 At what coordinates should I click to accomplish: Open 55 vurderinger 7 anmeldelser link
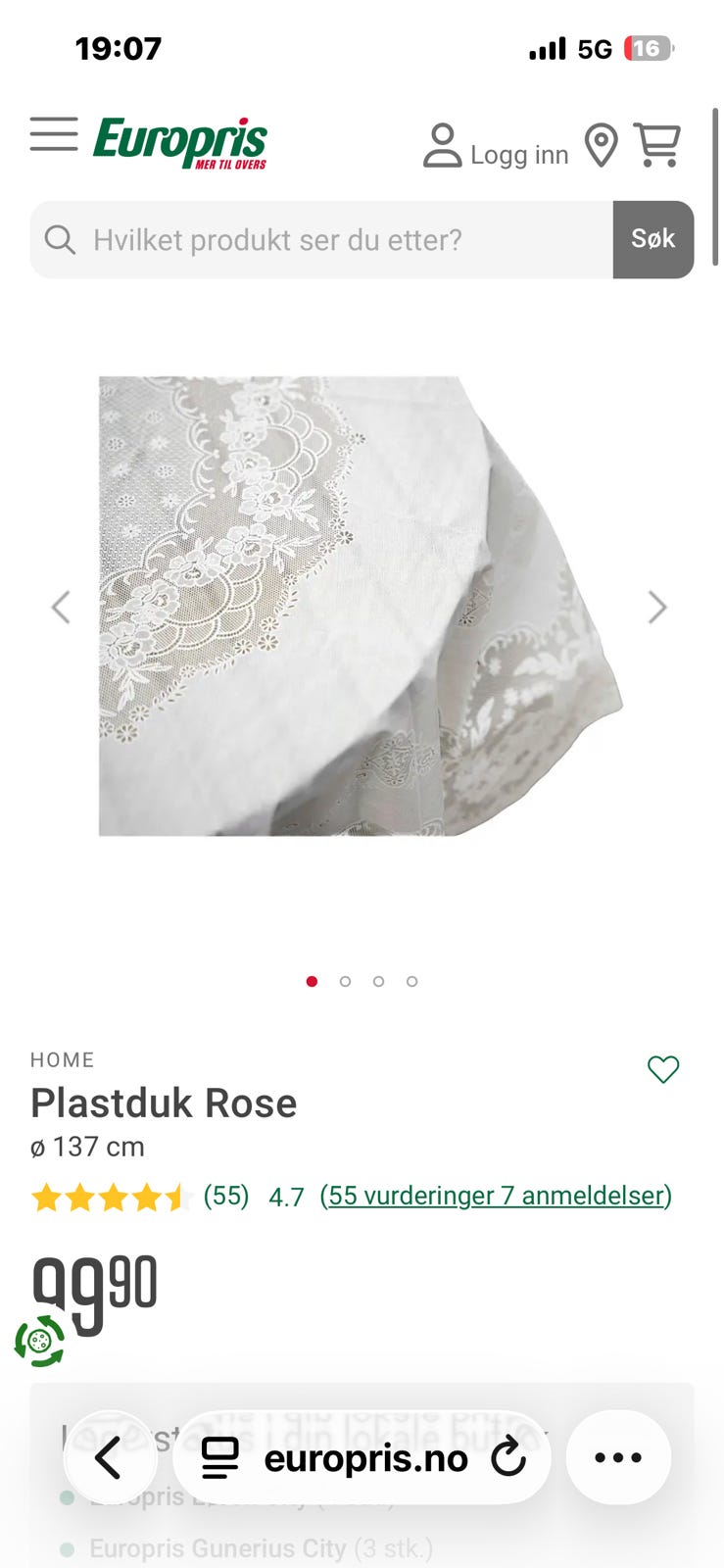496,1196
